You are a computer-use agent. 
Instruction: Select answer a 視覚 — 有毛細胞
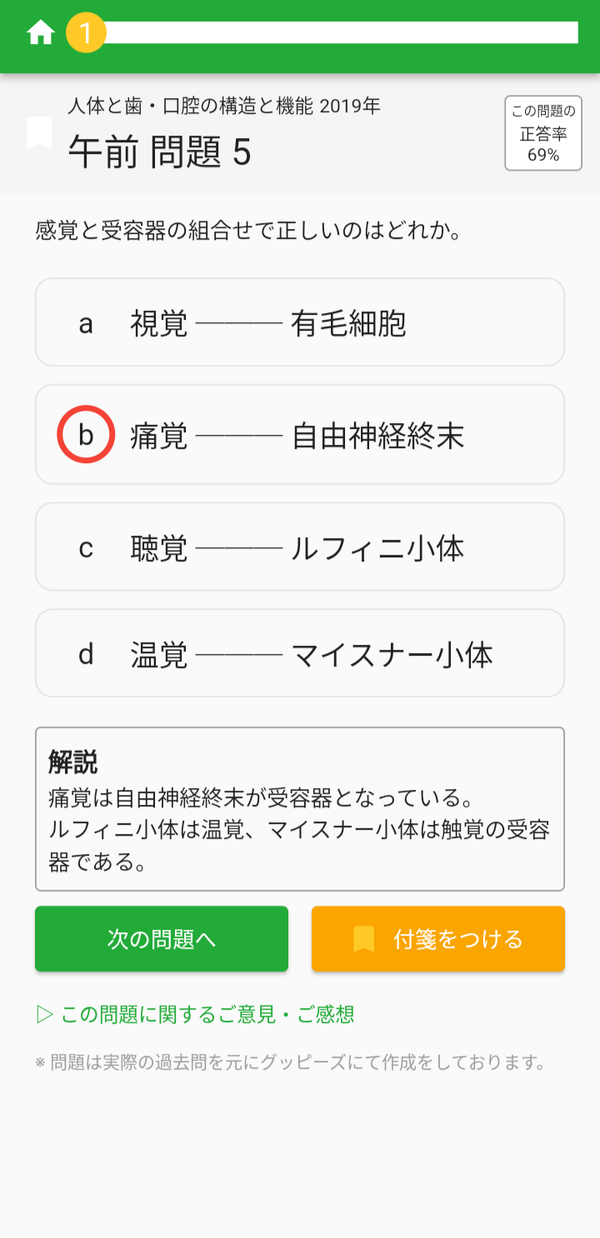(x=300, y=322)
